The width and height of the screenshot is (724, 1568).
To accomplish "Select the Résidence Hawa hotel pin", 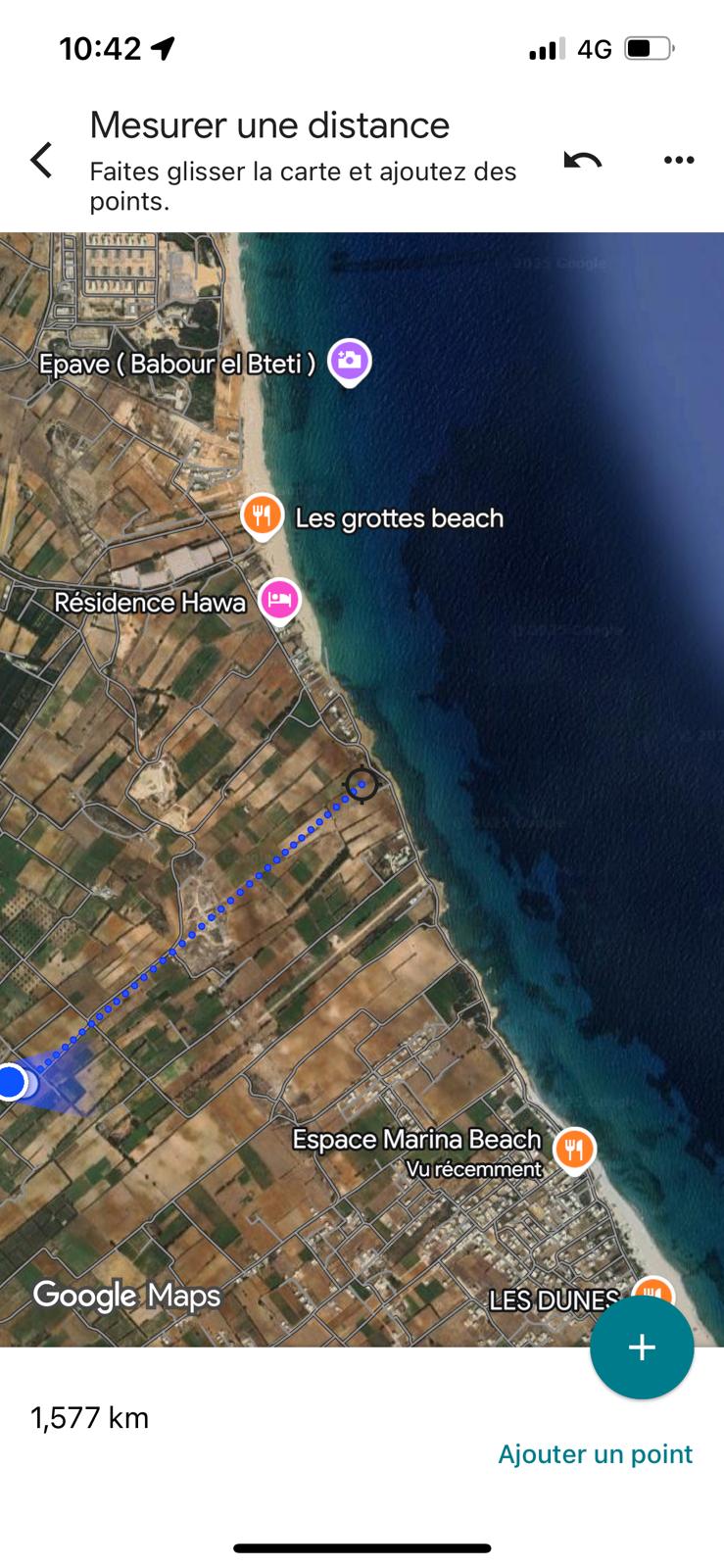I will [279, 599].
